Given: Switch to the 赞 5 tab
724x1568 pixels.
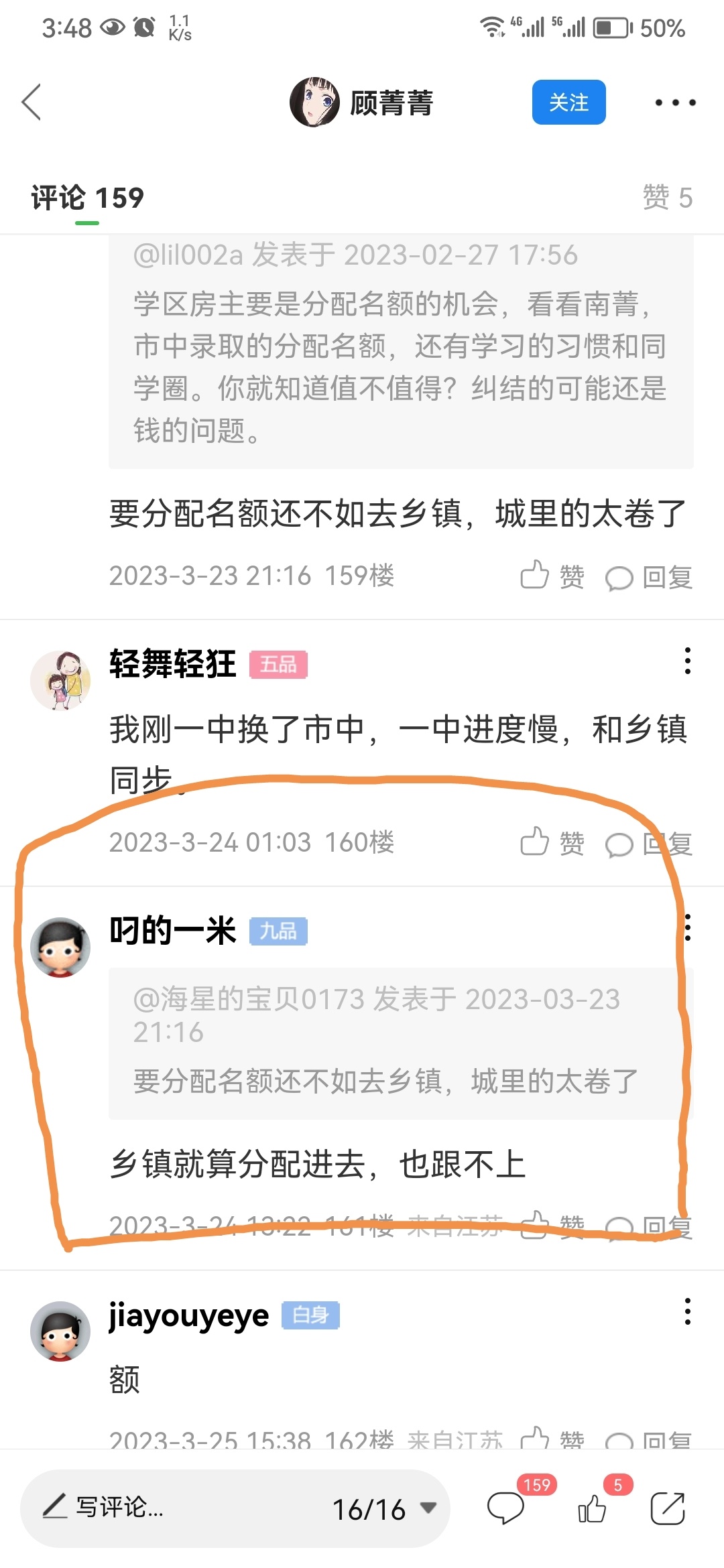Looking at the screenshot, I should tap(666, 198).
